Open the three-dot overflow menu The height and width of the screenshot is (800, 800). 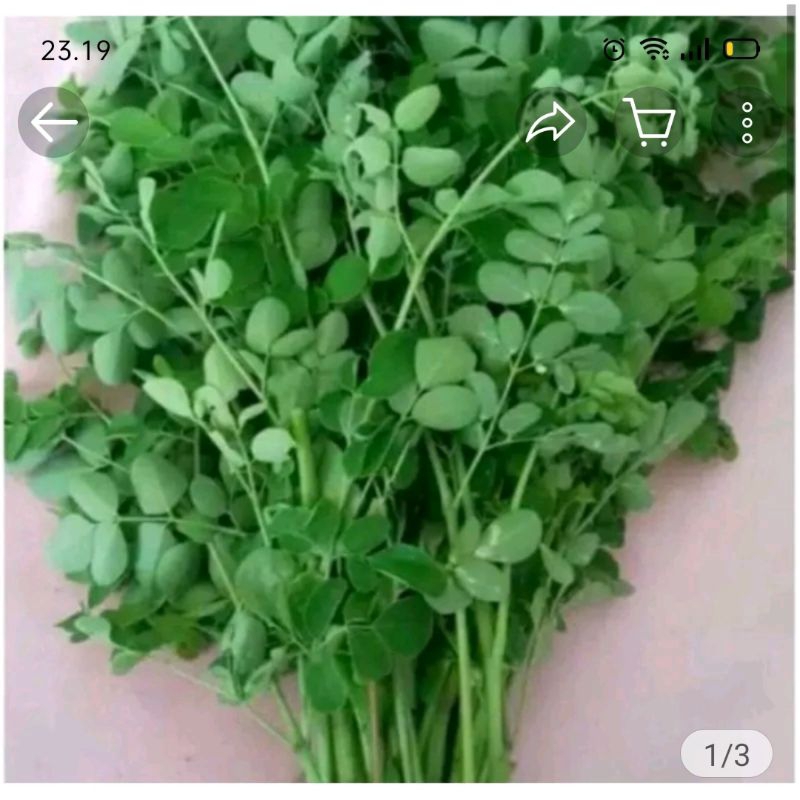(x=746, y=123)
